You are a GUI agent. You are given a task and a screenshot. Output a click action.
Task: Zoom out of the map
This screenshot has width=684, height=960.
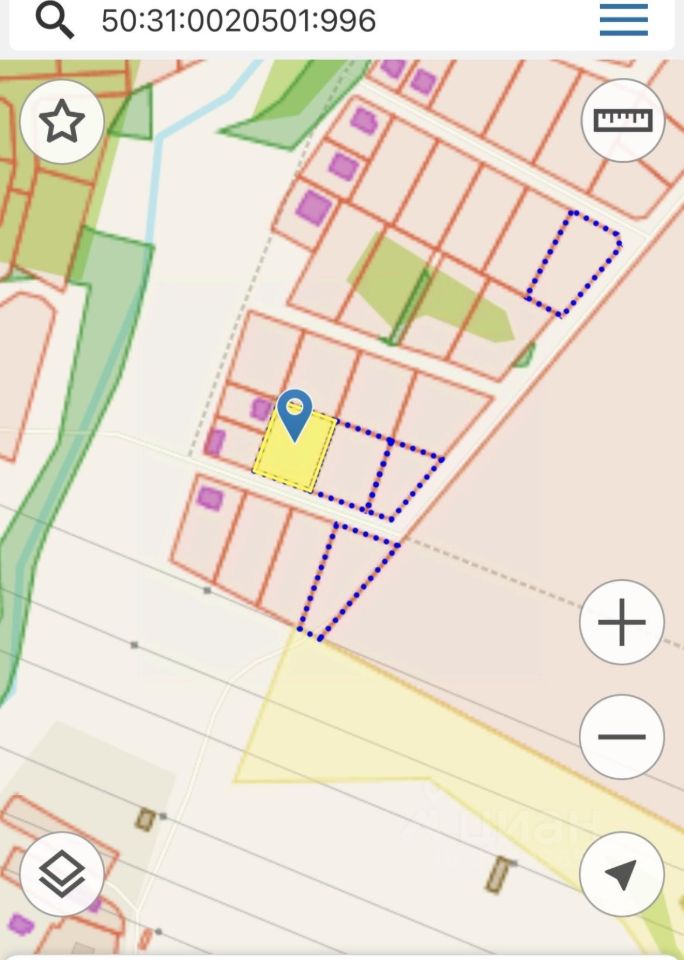pyautogui.click(x=622, y=737)
